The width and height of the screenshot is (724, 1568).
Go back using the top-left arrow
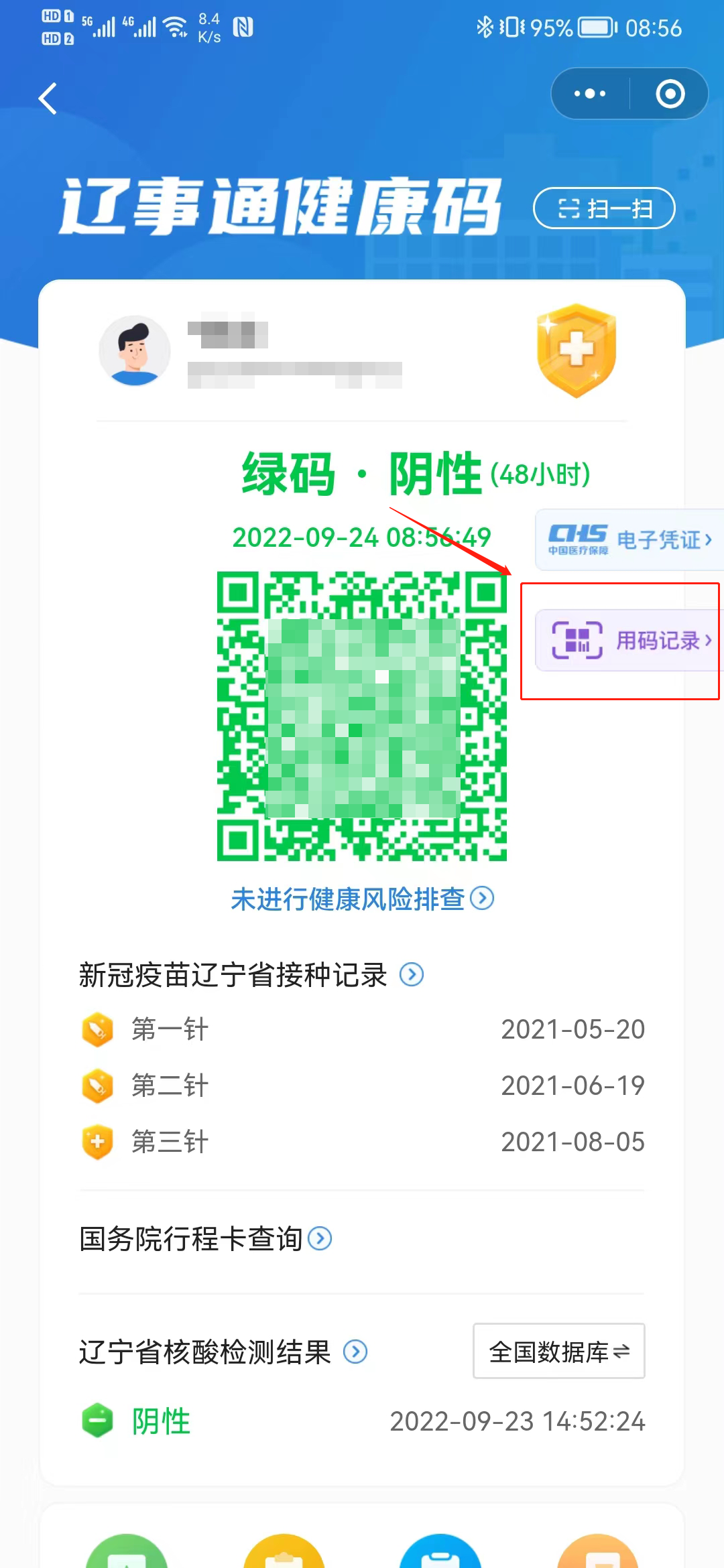click(x=48, y=99)
